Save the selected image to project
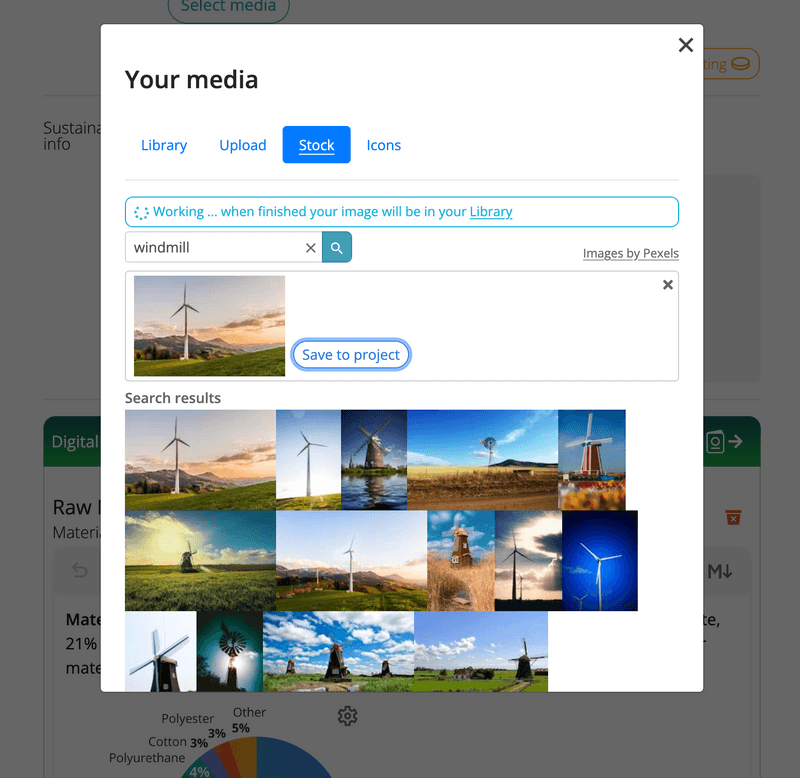Image resolution: width=800 pixels, height=778 pixels. point(351,355)
